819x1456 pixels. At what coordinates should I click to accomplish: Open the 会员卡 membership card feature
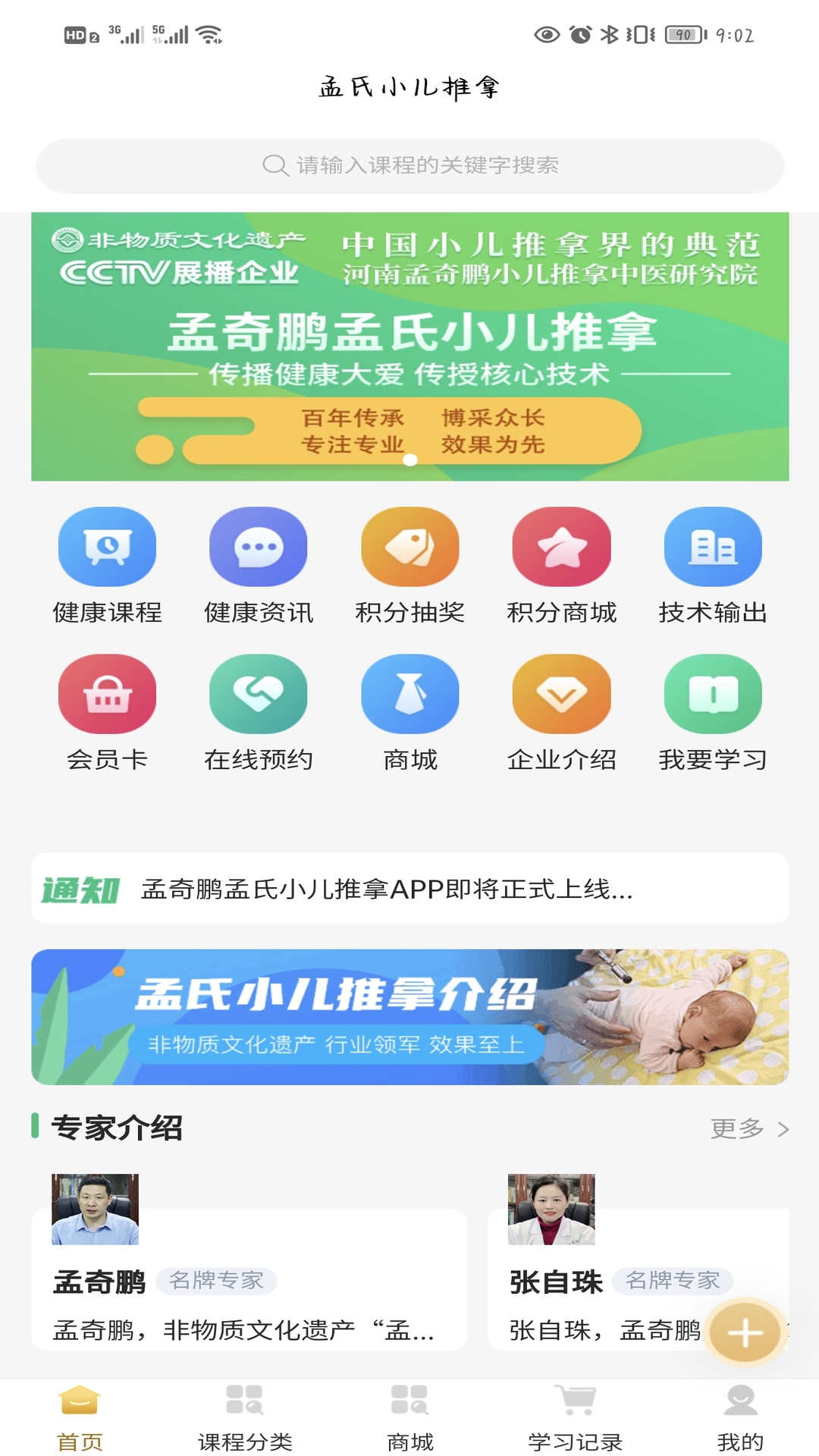[107, 713]
